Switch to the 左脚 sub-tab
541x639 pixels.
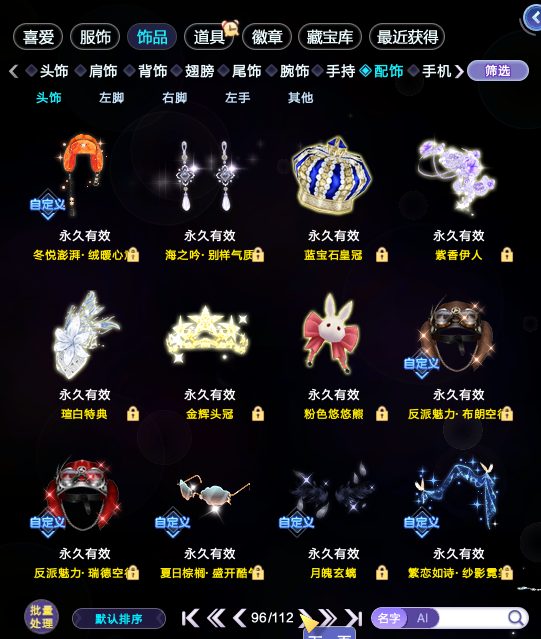[111, 98]
